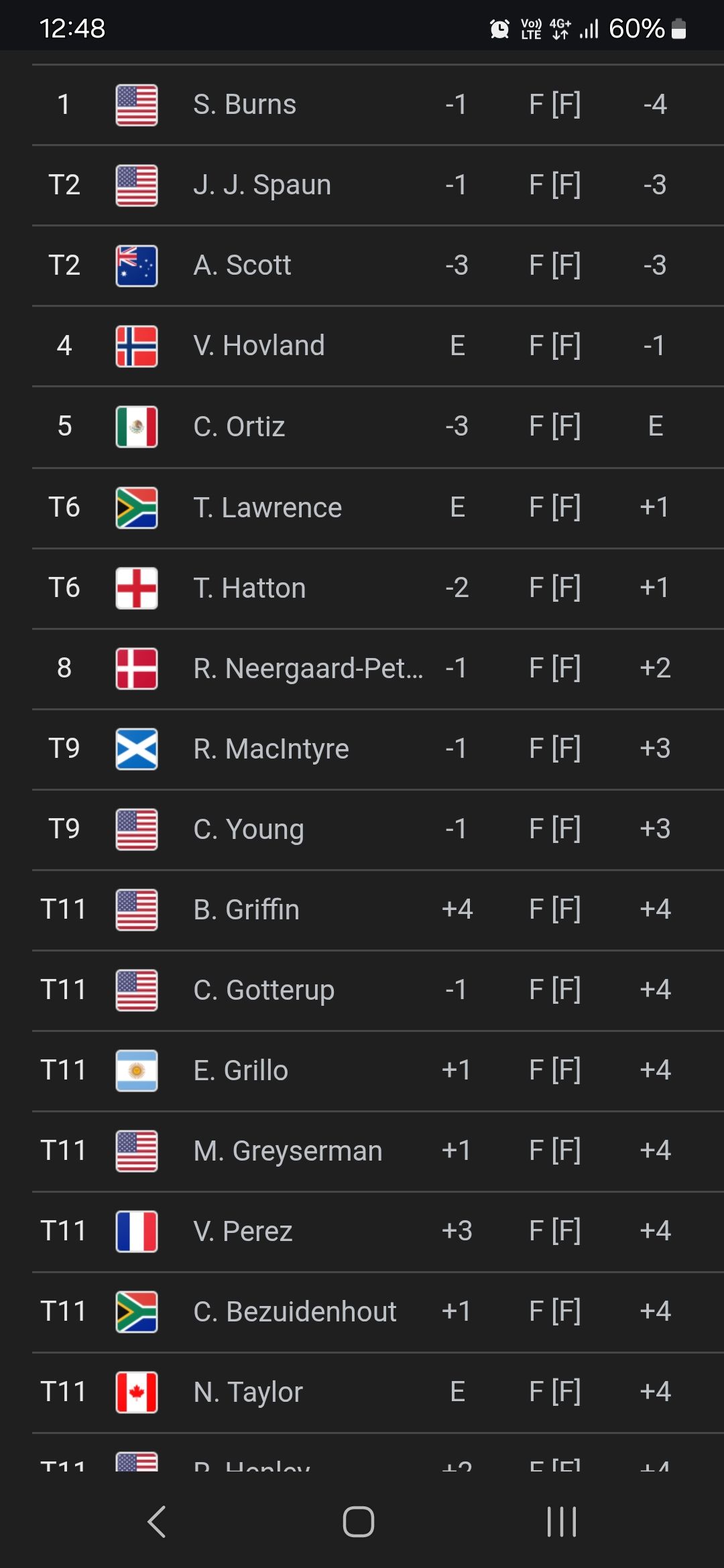View M. Greyserman's row
This screenshot has width=724, height=1568.
pos(362,1151)
